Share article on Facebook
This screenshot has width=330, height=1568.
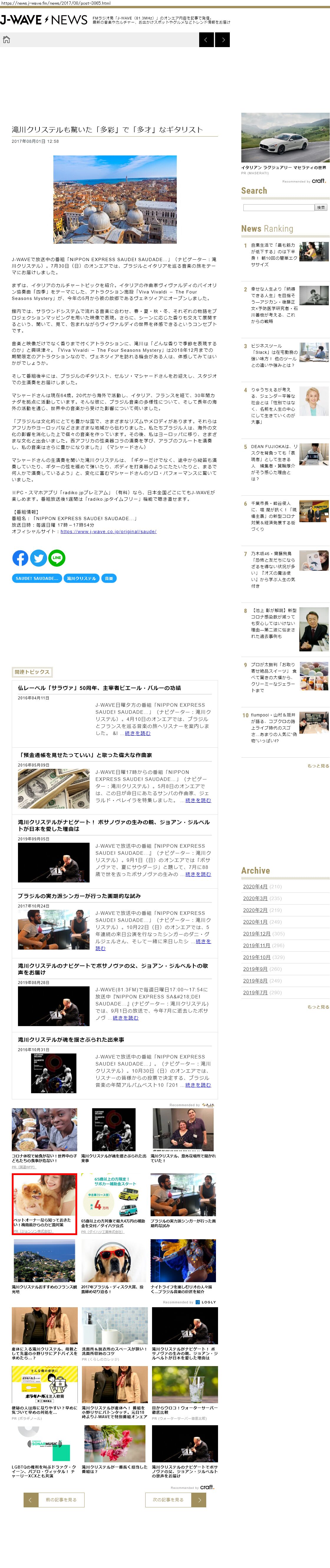click(20, 557)
